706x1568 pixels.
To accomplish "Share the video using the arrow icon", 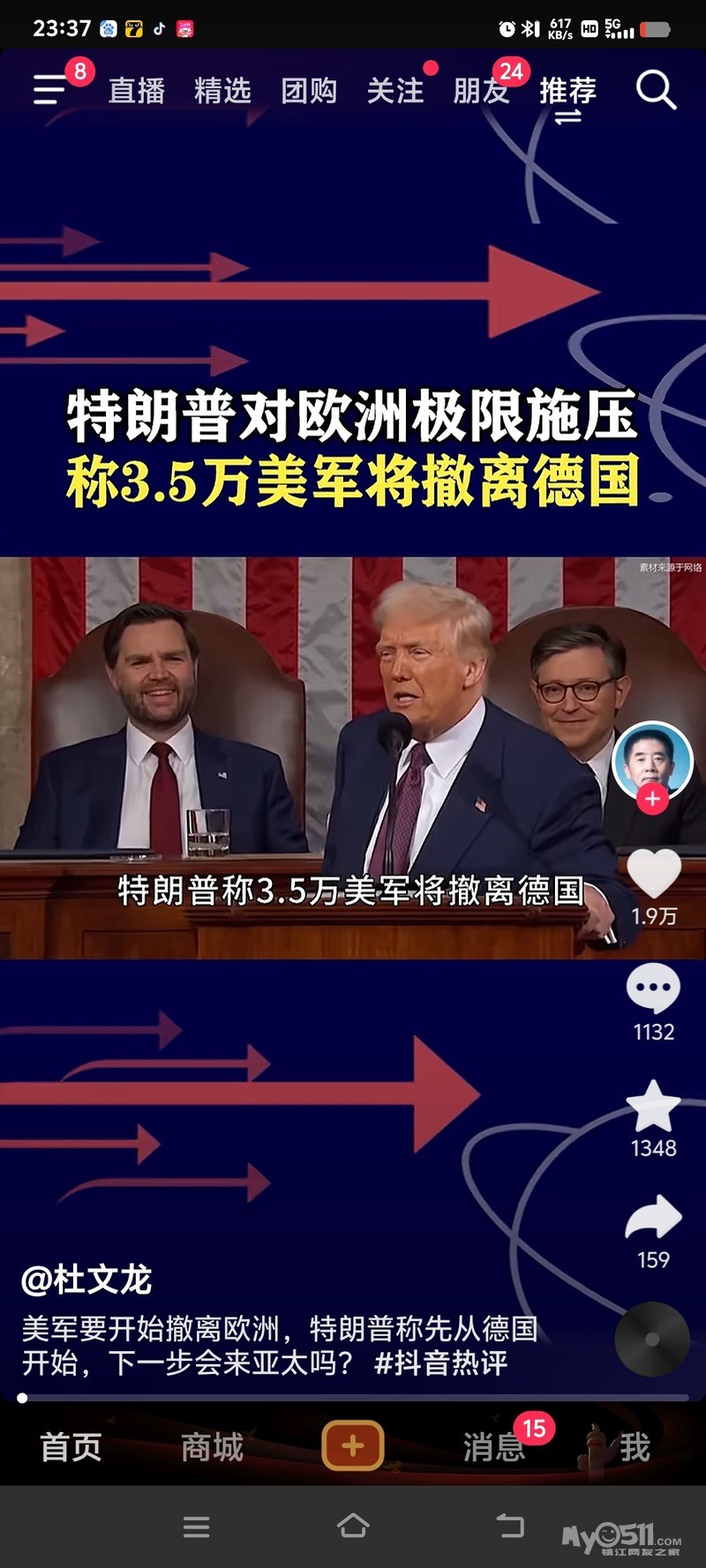I will coord(653,1218).
